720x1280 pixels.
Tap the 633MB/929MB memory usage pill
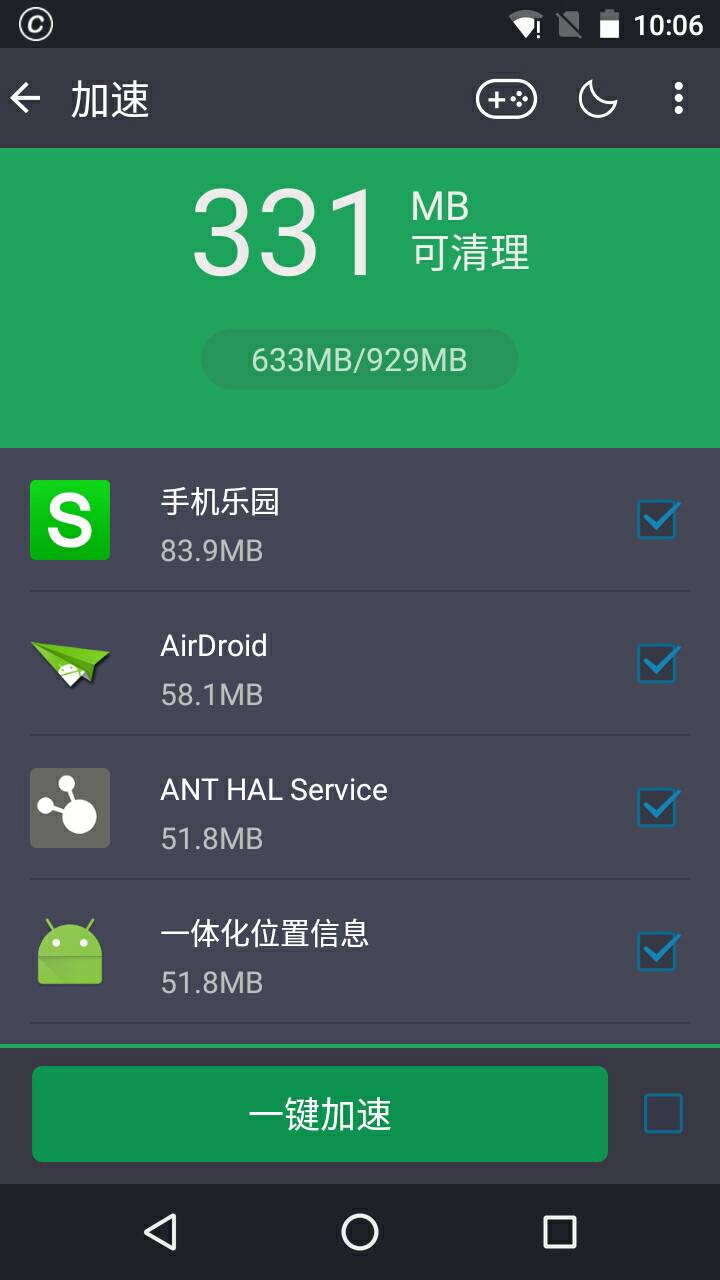[x=360, y=359]
